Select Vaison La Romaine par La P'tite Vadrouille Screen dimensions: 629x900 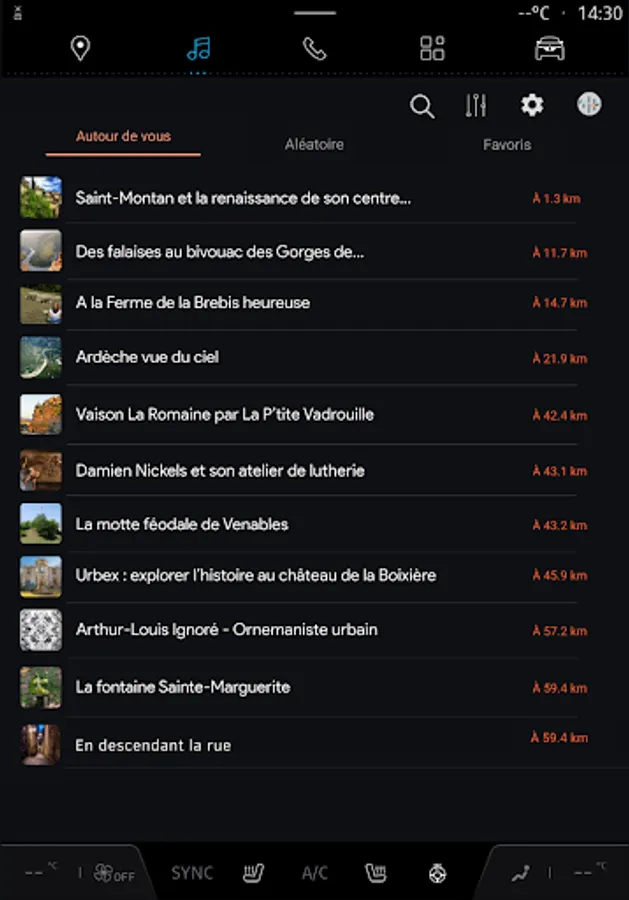[x=225, y=414]
